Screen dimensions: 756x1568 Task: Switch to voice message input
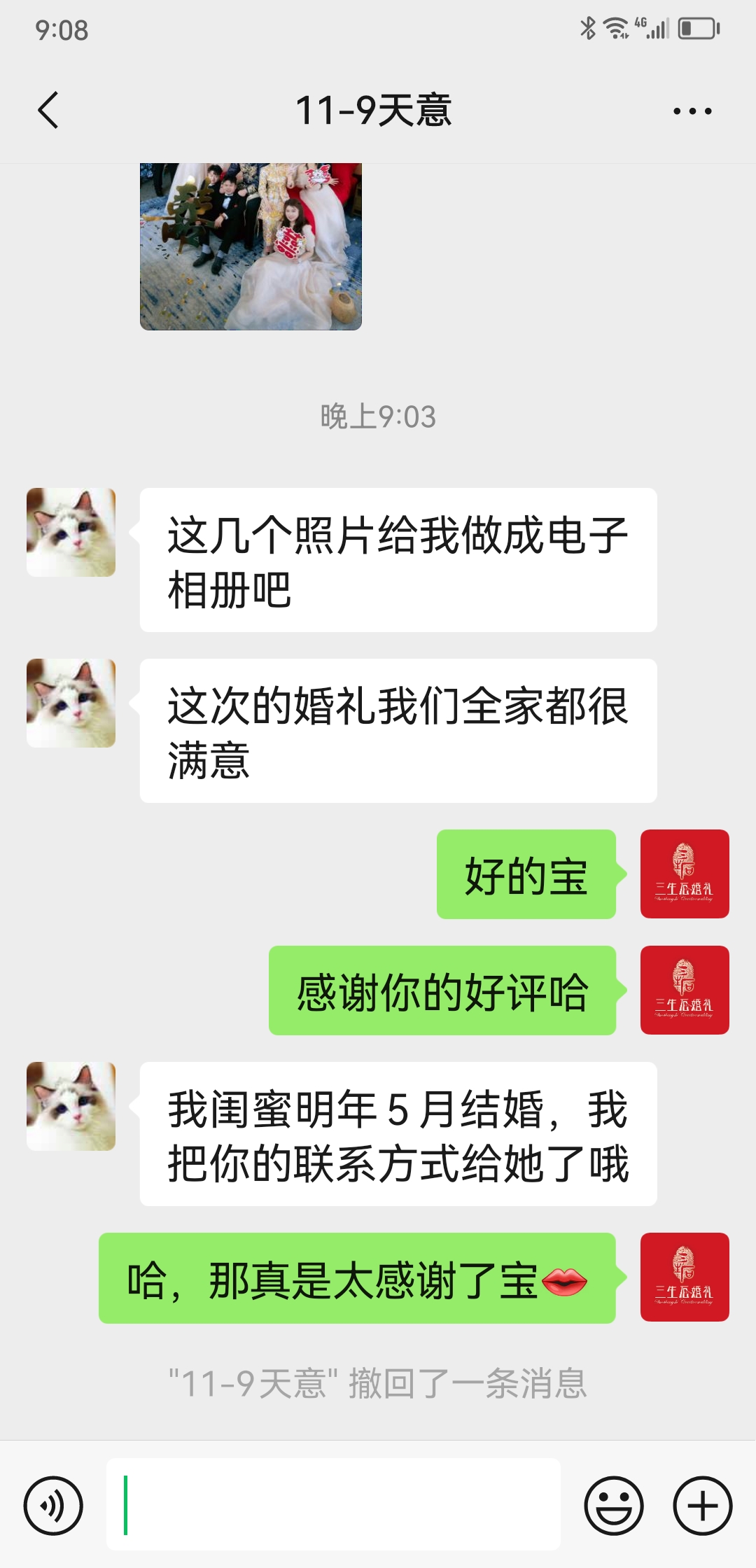coord(53,1506)
